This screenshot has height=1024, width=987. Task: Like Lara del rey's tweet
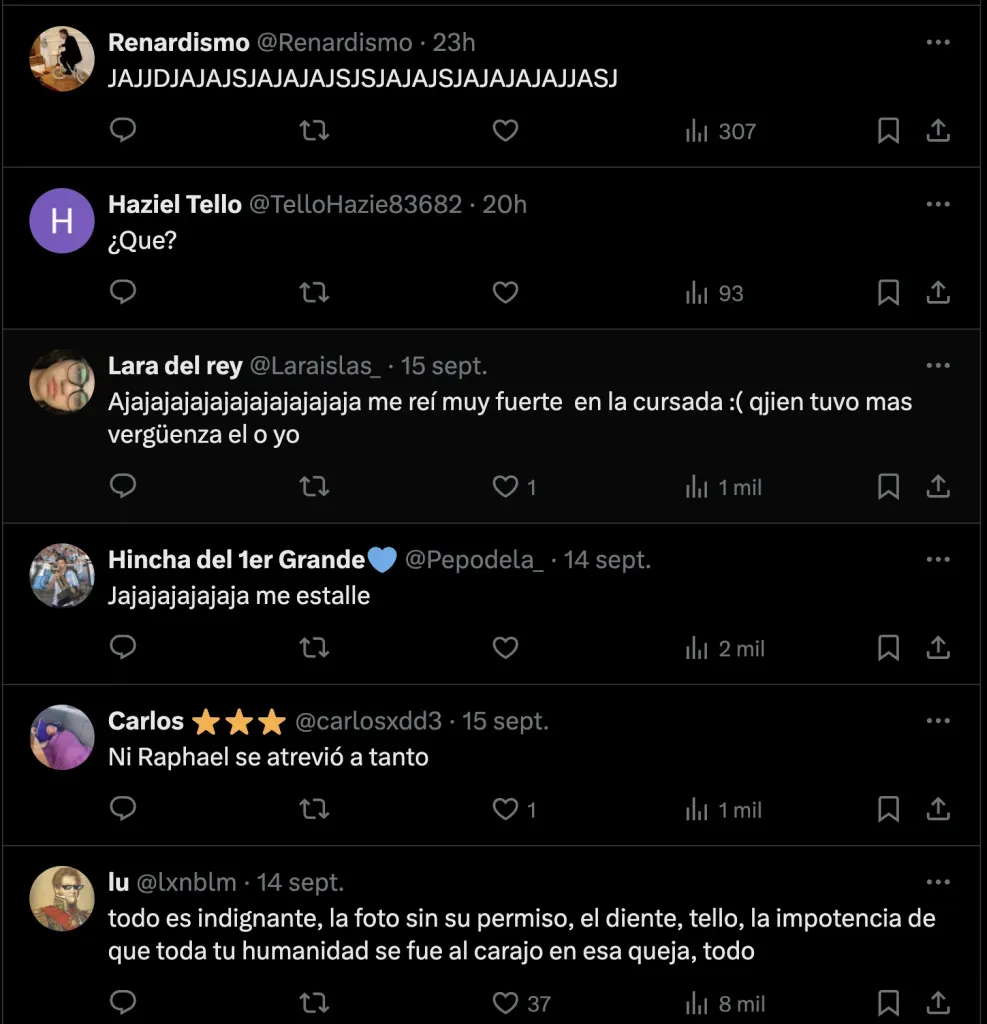click(507, 486)
